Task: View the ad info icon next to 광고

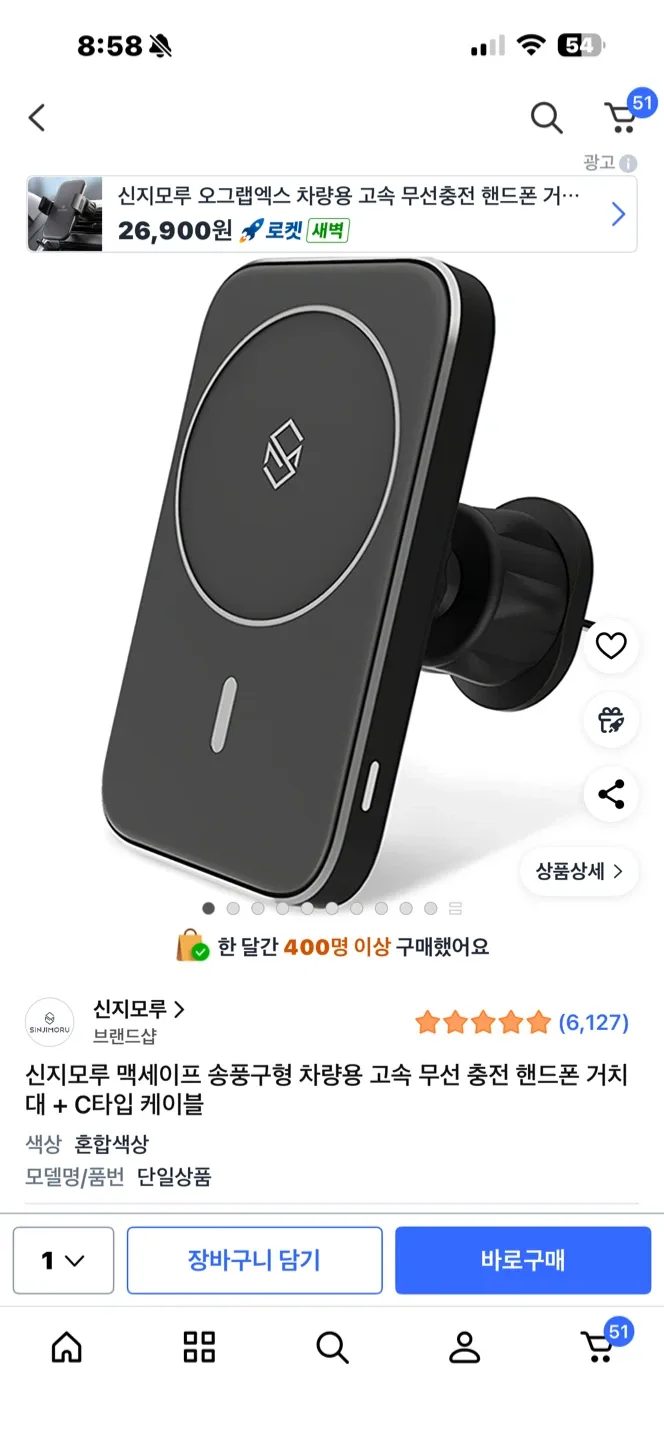Action: pos(628,164)
